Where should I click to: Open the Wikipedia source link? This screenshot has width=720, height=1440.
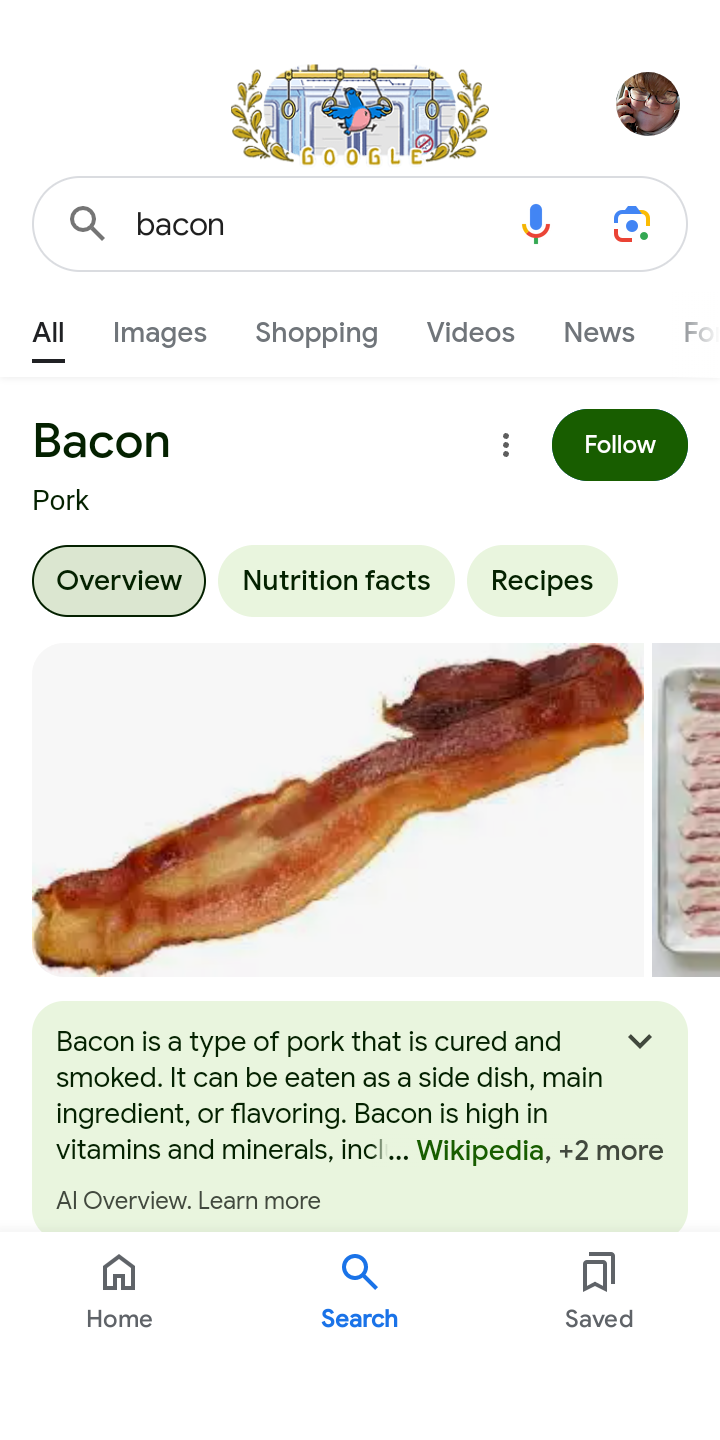pyautogui.click(x=480, y=1150)
